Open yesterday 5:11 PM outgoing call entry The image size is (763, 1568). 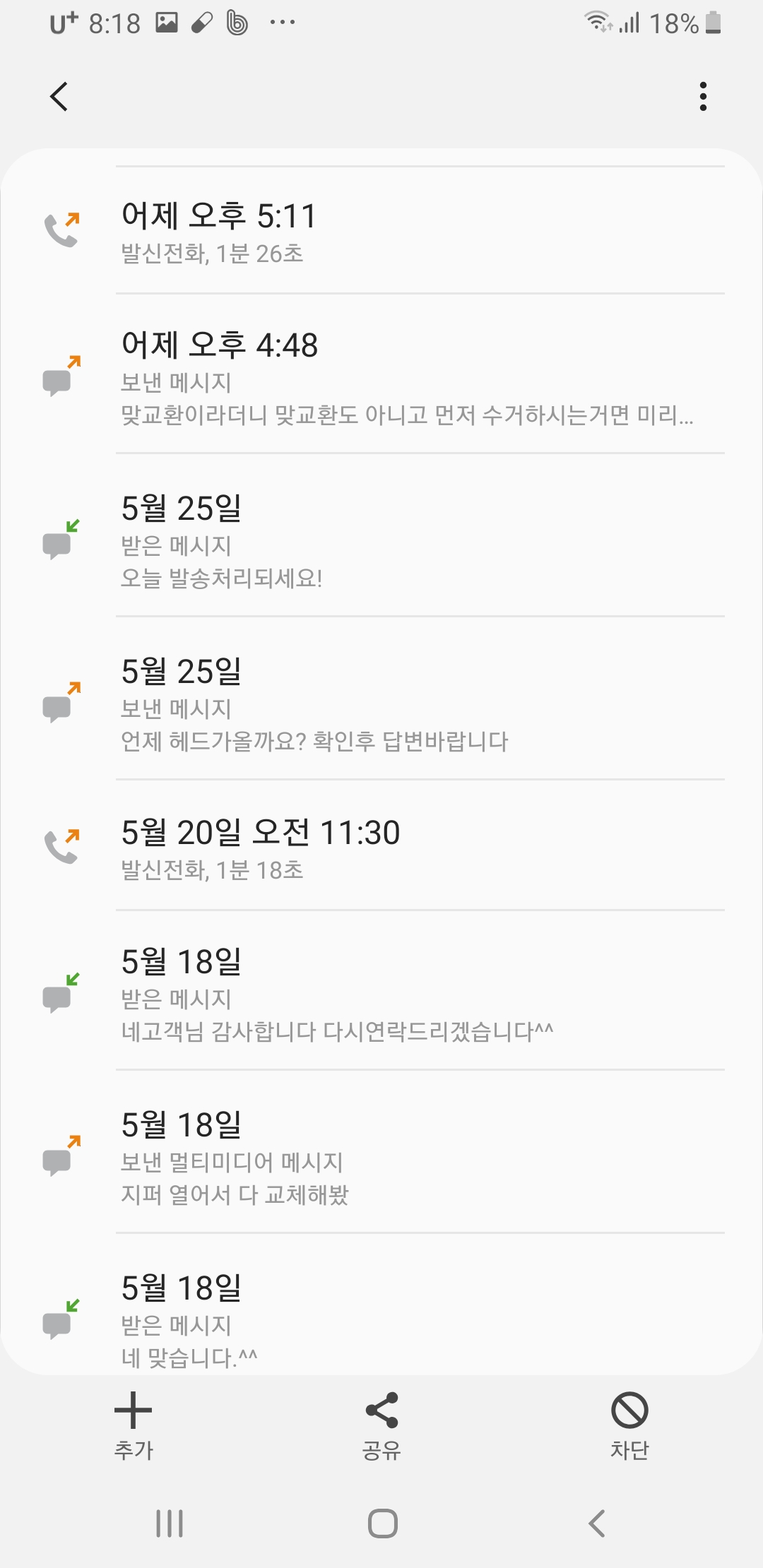[381, 232]
